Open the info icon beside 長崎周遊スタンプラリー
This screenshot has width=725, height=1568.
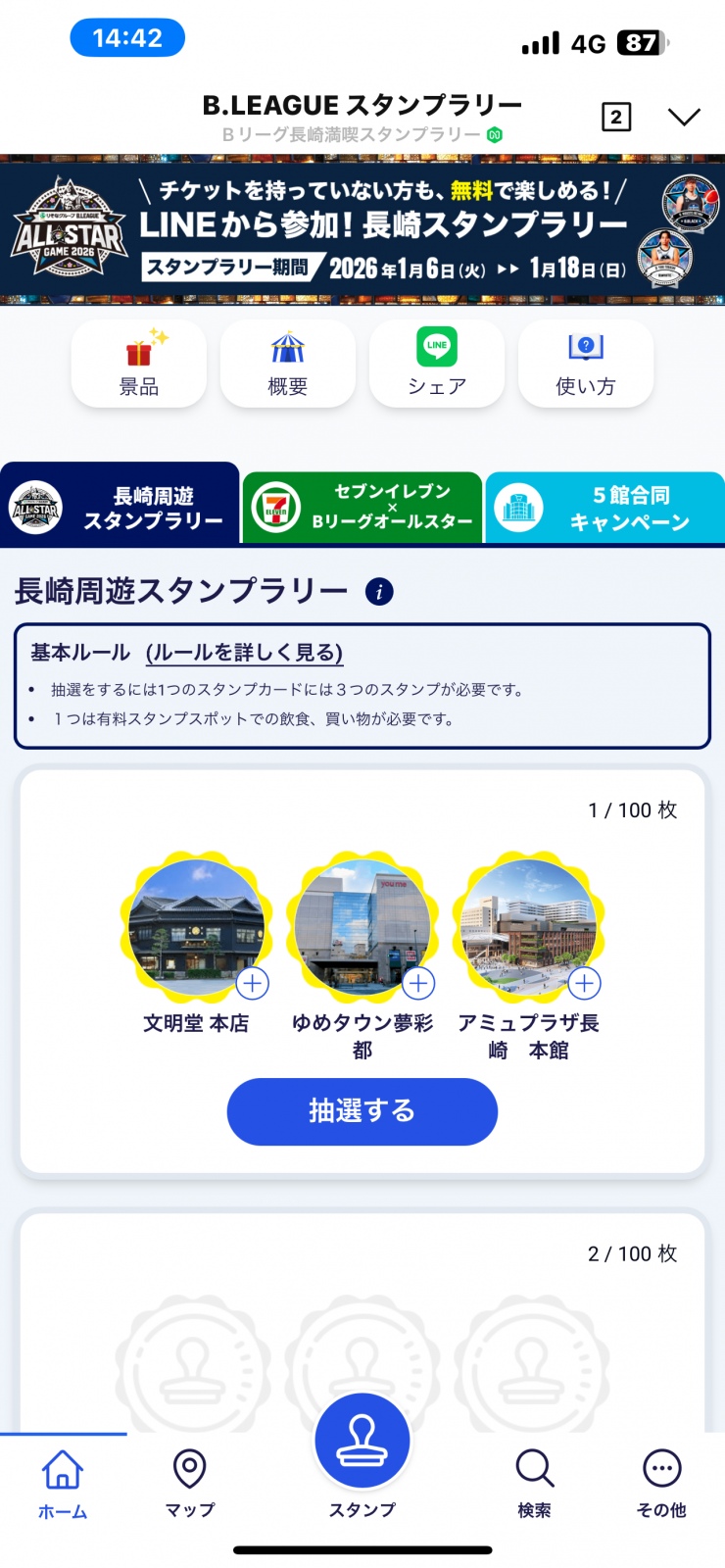coord(379,592)
